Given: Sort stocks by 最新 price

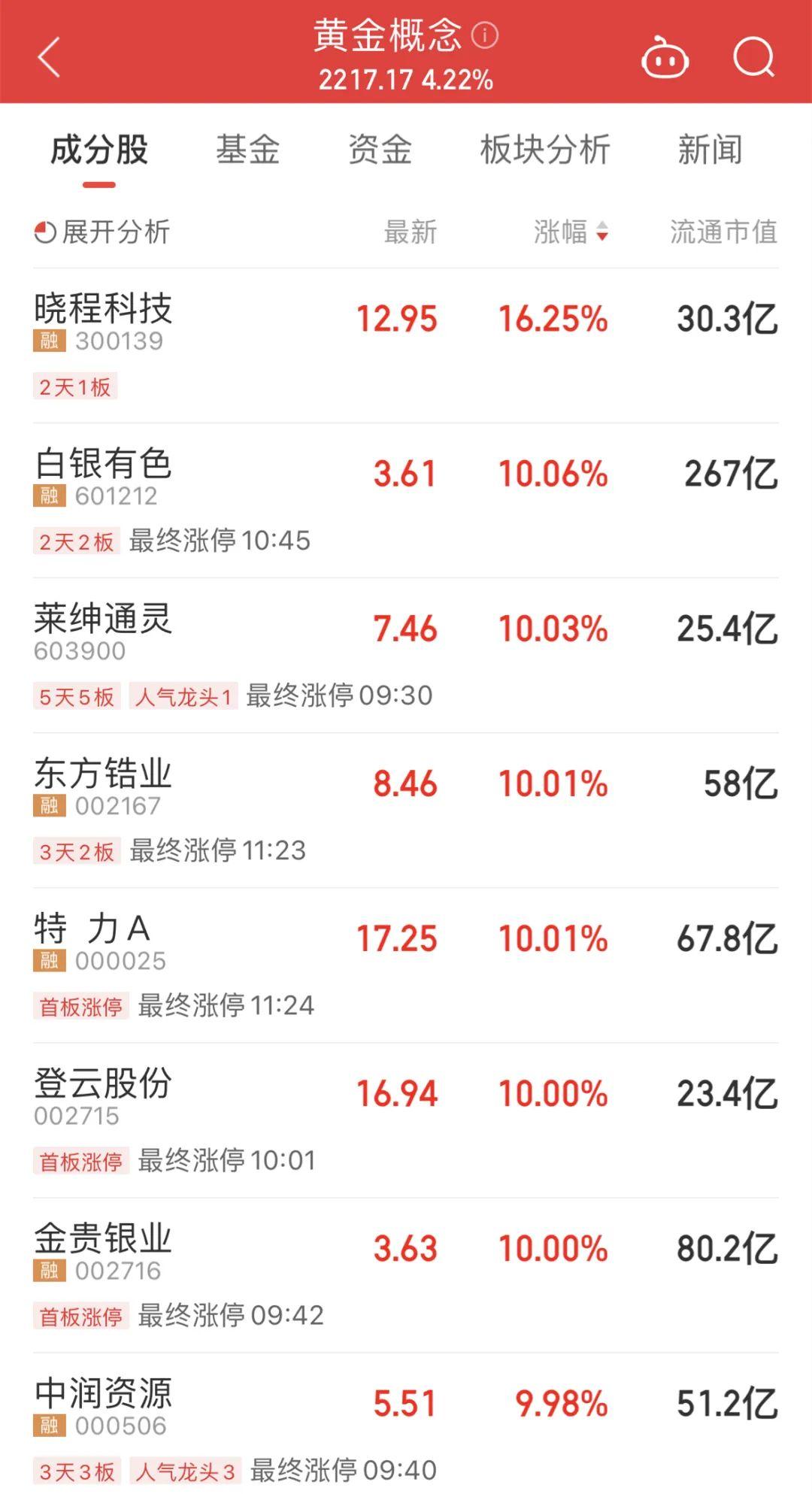Looking at the screenshot, I should coord(411,232).
